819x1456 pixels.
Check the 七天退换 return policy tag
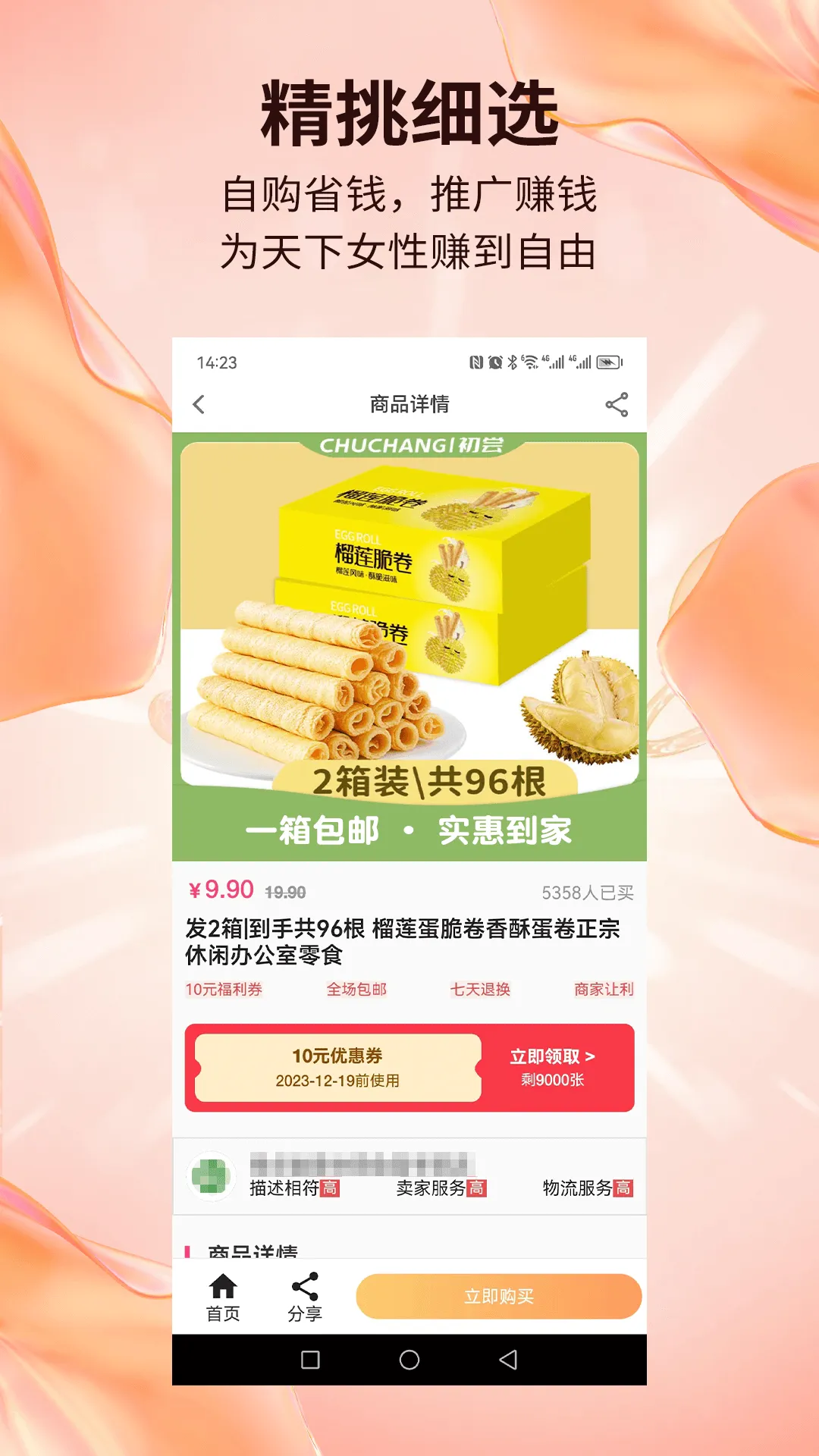pyautogui.click(x=483, y=990)
